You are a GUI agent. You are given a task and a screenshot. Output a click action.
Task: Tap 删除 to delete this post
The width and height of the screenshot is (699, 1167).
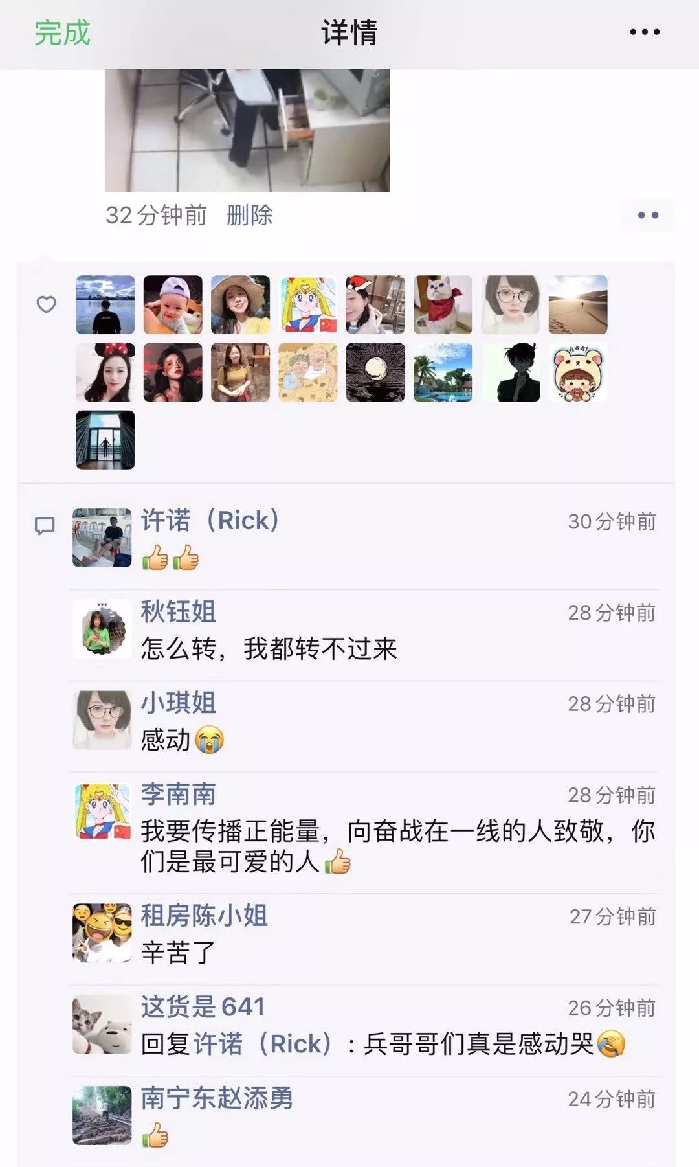[249, 215]
